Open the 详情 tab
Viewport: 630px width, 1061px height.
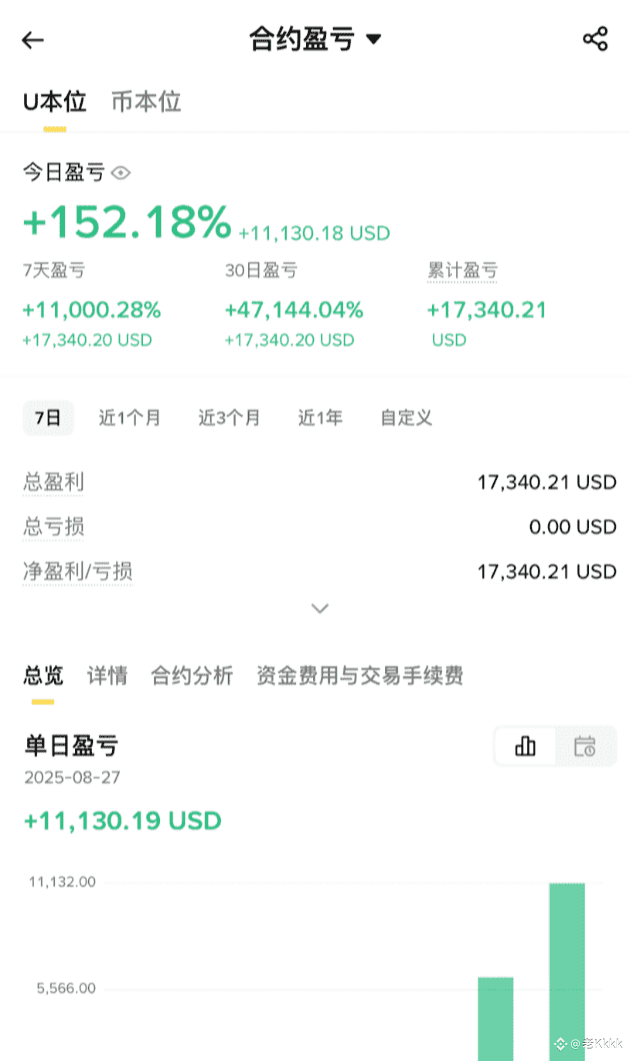(107, 675)
